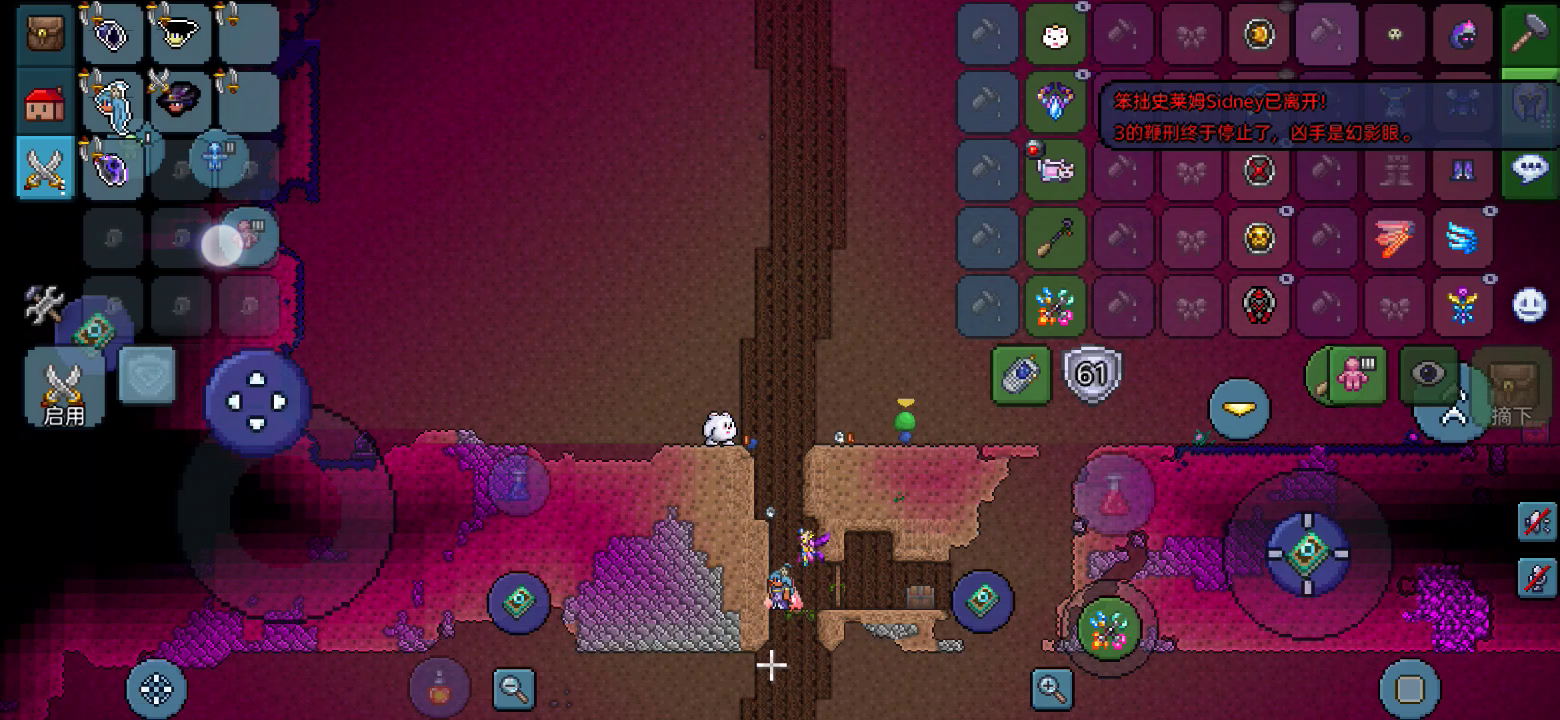Switch to the housing menu

(45, 102)
